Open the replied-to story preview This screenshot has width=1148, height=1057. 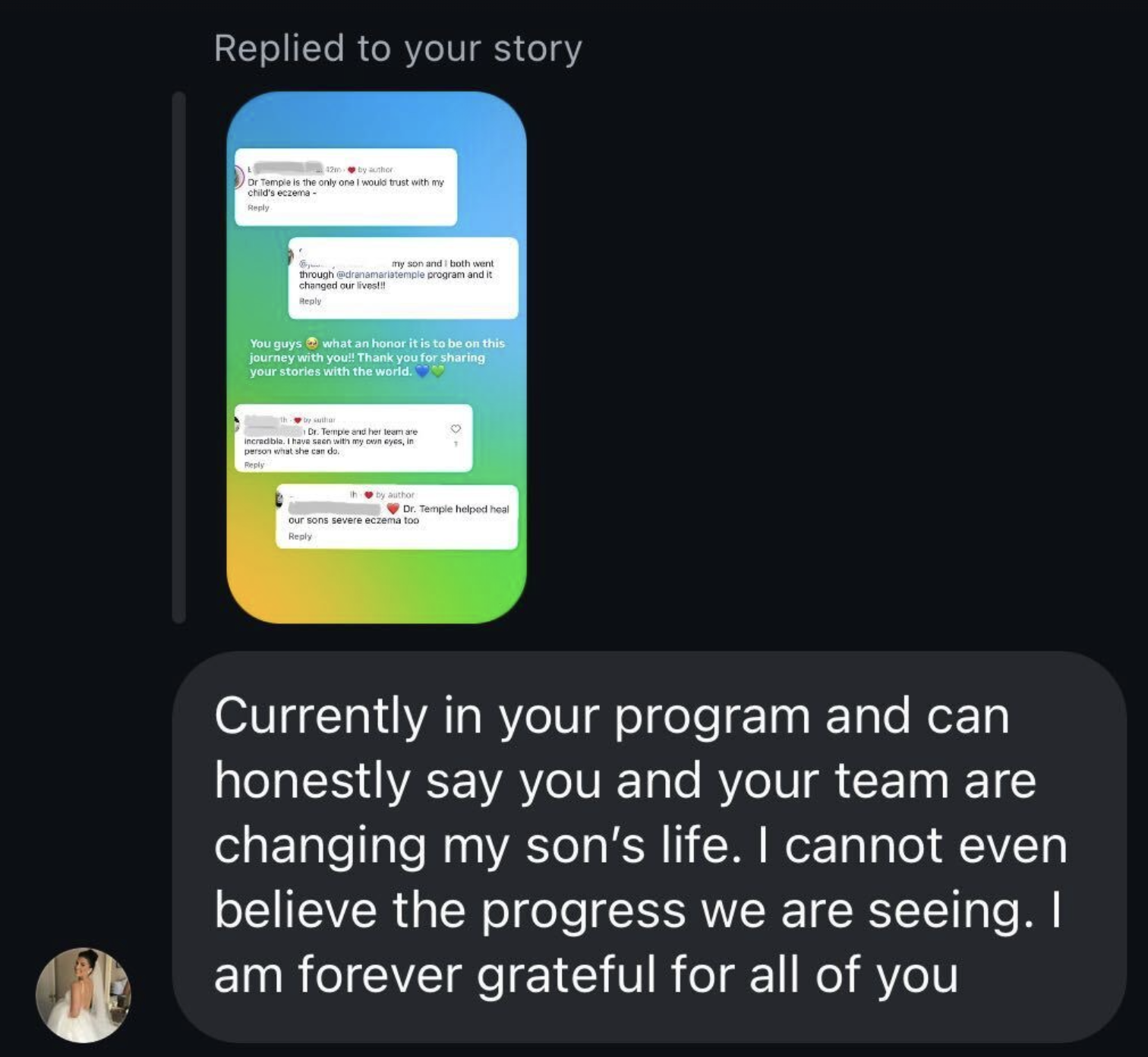(377, 357)
